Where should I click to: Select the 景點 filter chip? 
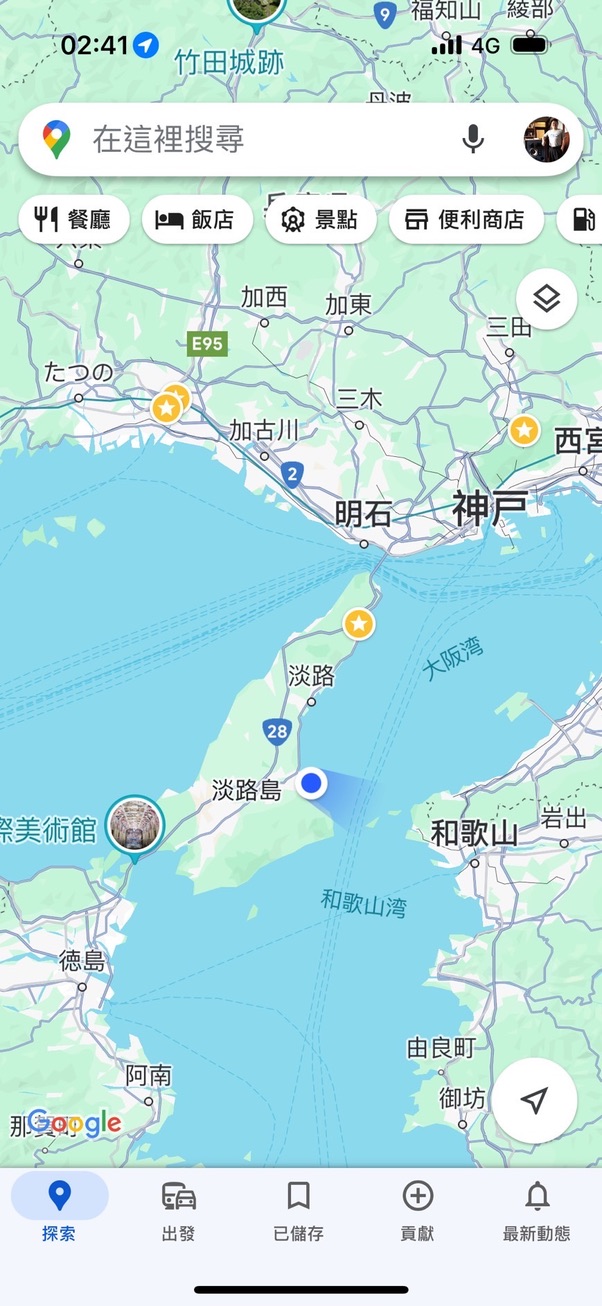321,220
